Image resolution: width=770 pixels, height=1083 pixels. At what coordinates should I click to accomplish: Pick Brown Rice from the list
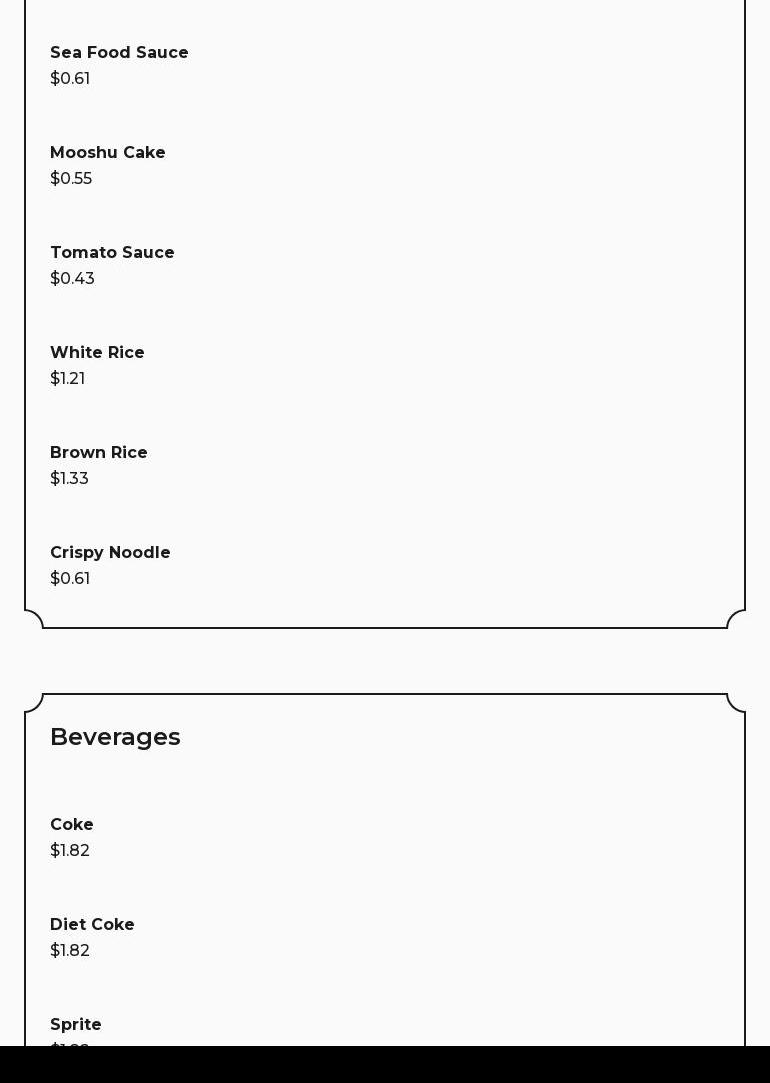(99, 453)
